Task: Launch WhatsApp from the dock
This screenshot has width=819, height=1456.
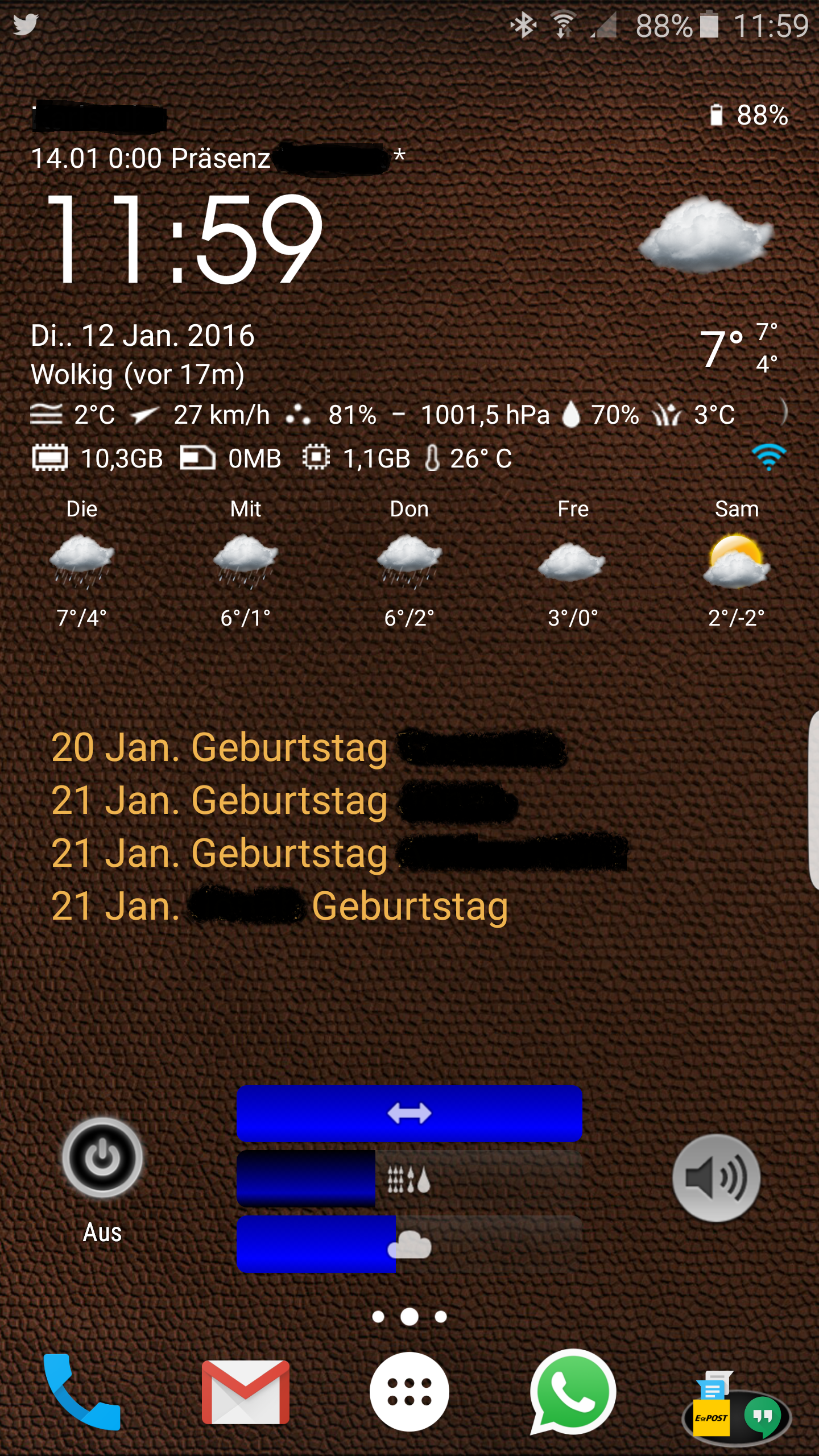Action: pos(573,1392)
